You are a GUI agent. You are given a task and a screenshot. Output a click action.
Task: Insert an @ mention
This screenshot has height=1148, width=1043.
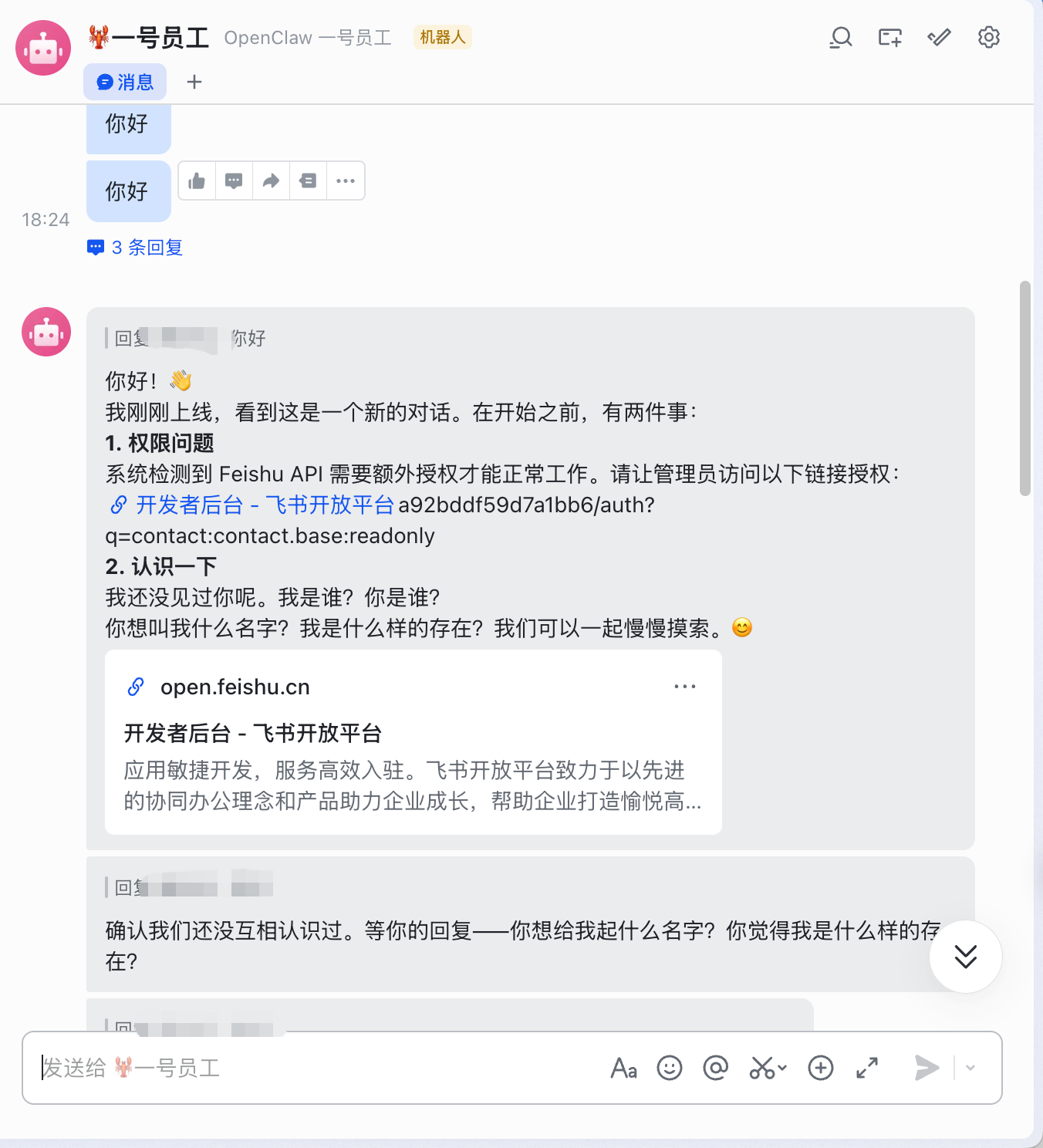coord(715,1069)
